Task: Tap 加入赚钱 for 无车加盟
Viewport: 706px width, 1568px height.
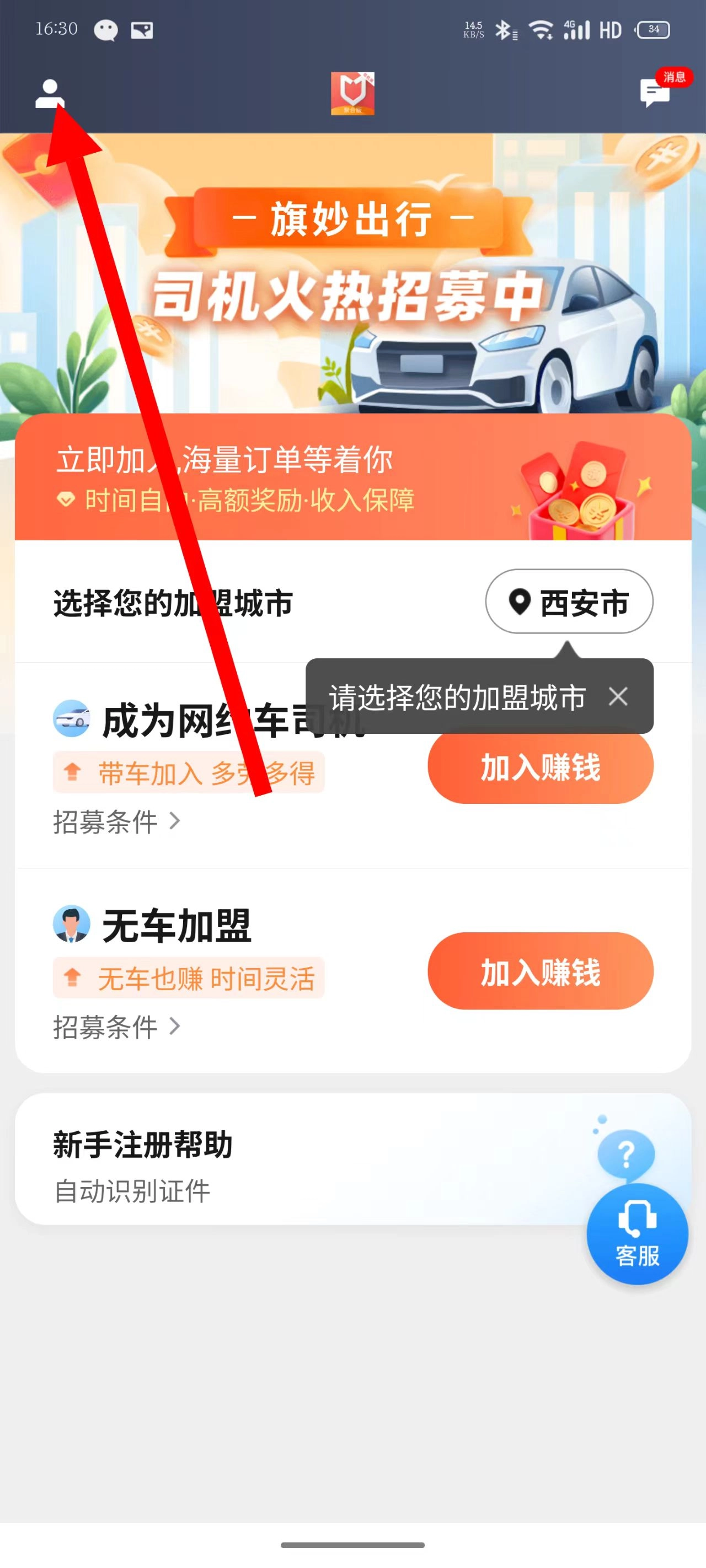Action: (541, 971)
